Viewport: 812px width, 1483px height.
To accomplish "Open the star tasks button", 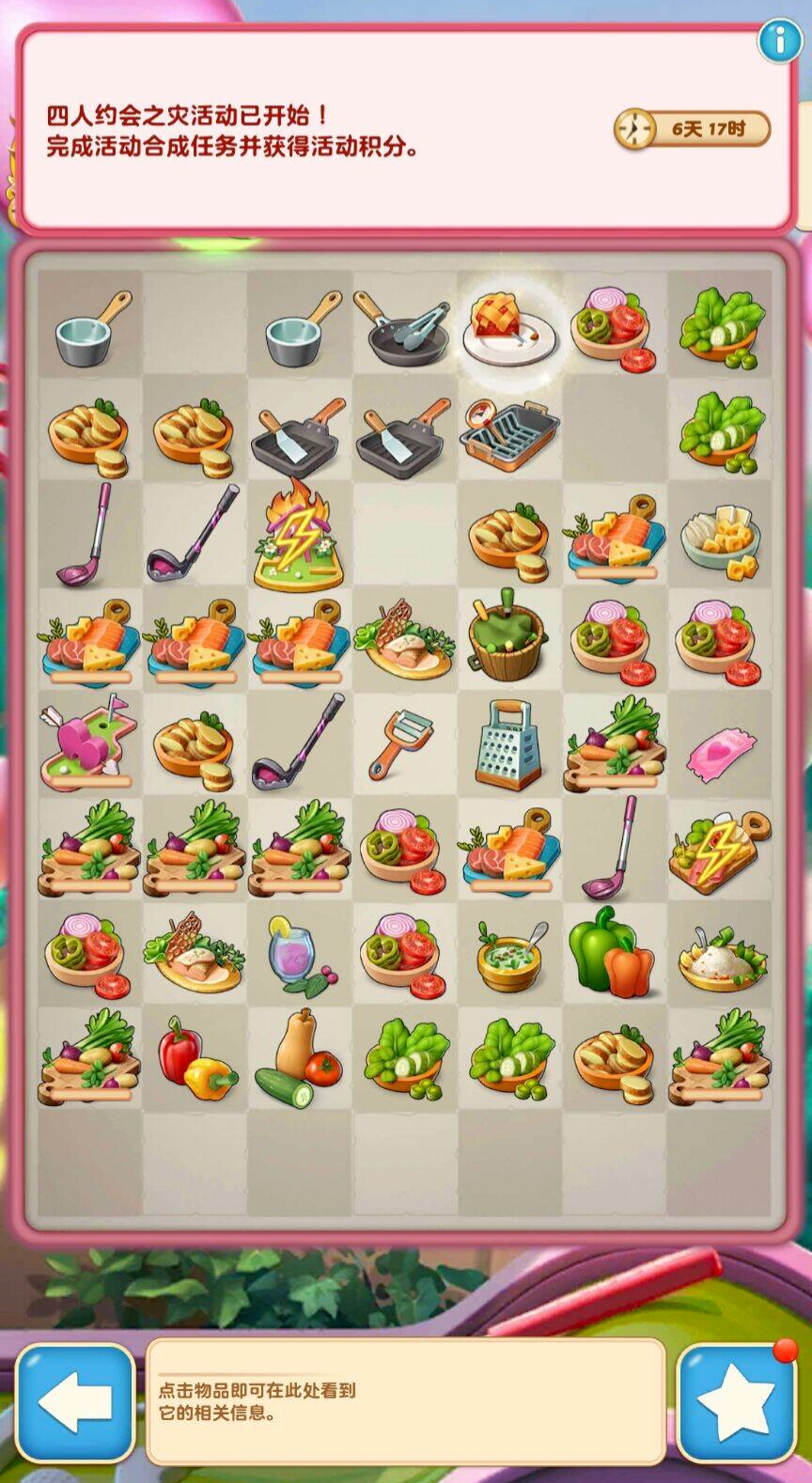I will [736, 1402].
